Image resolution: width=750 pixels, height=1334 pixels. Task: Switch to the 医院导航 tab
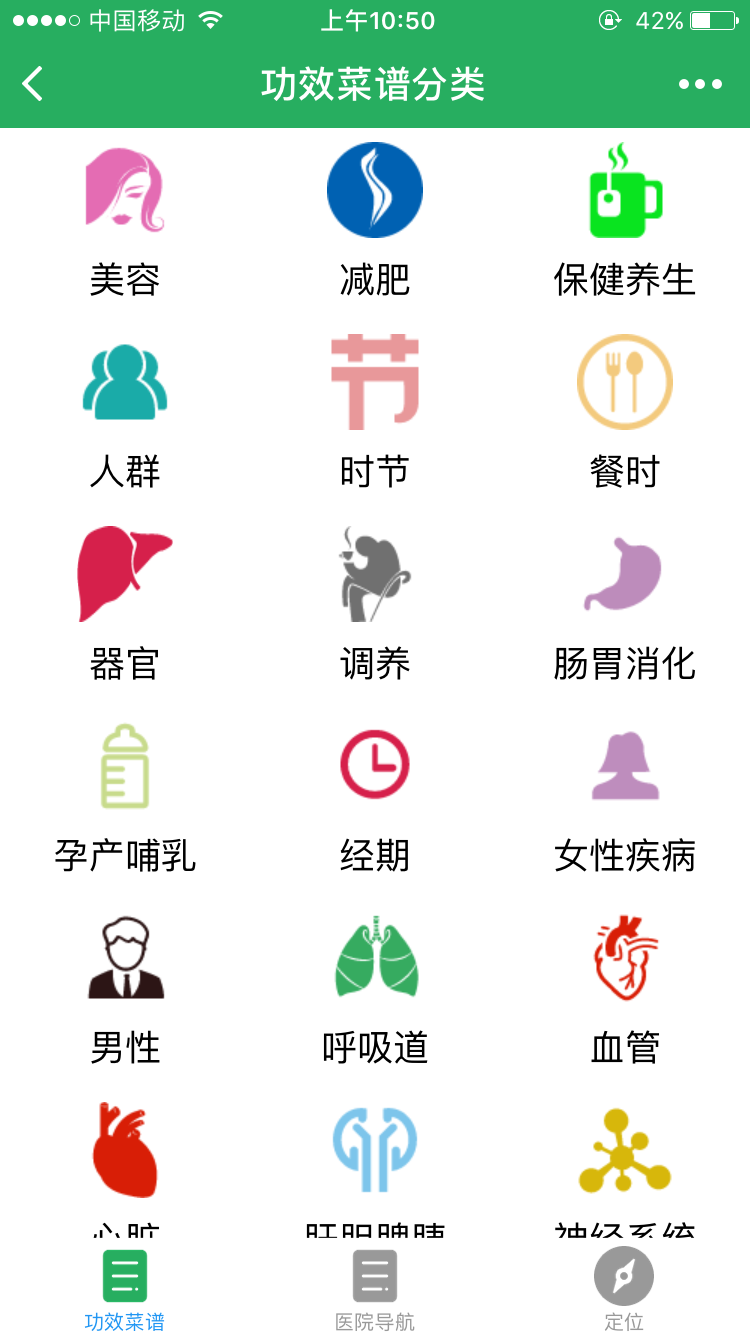375,1290
